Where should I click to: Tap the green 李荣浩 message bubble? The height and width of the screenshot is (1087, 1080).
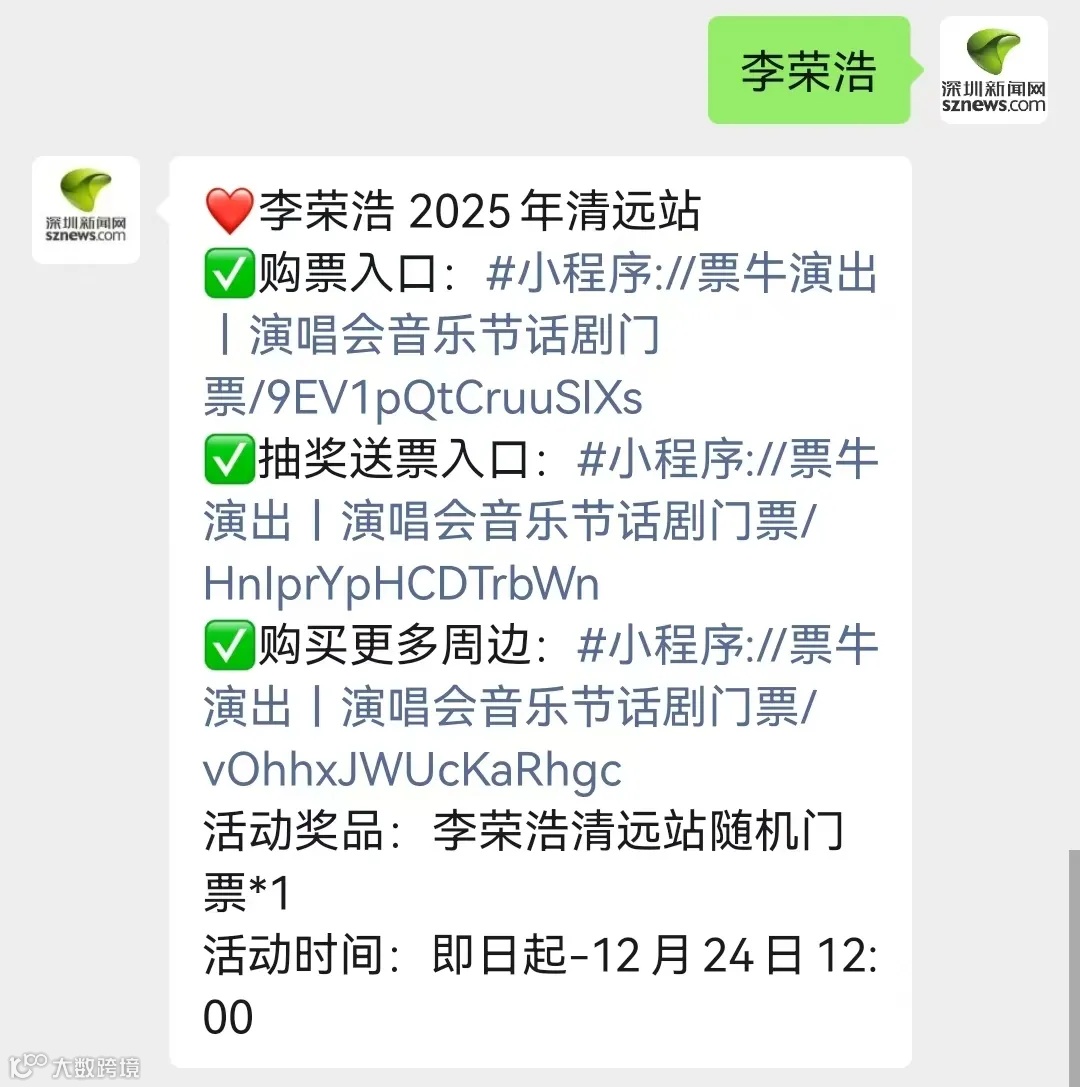click(809, 70)
